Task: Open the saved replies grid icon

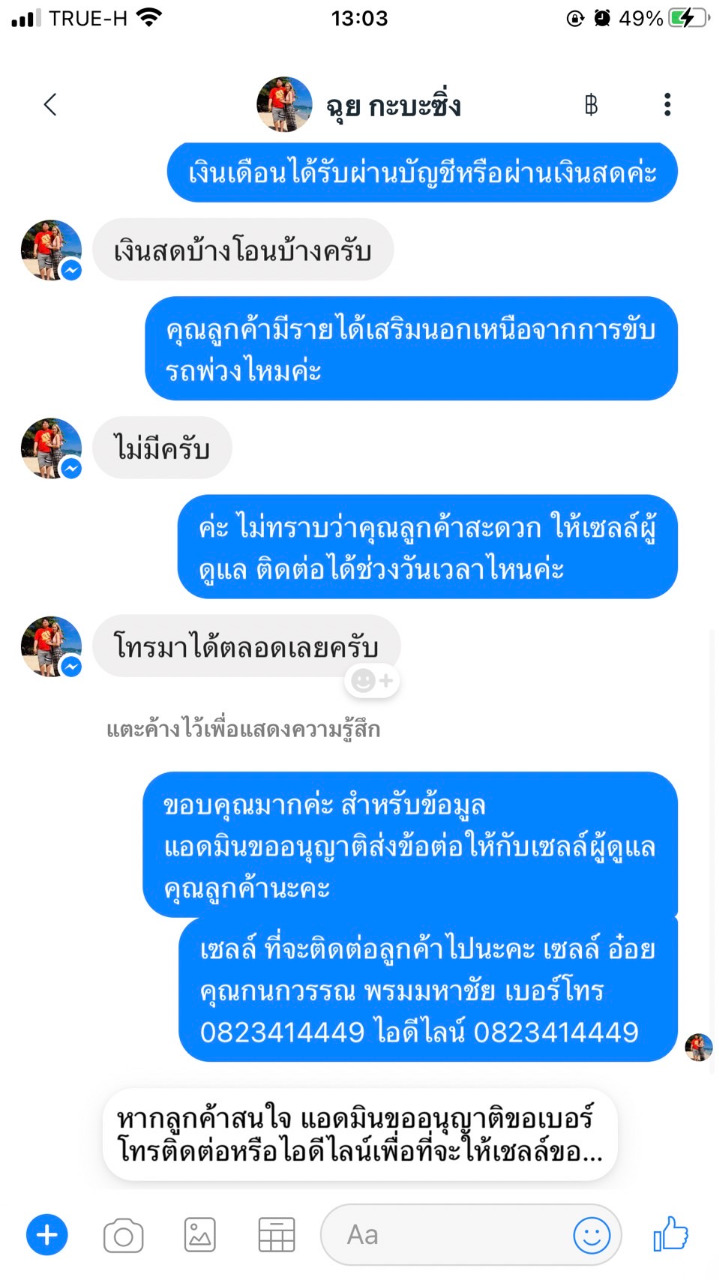Action: point(277,1235)
